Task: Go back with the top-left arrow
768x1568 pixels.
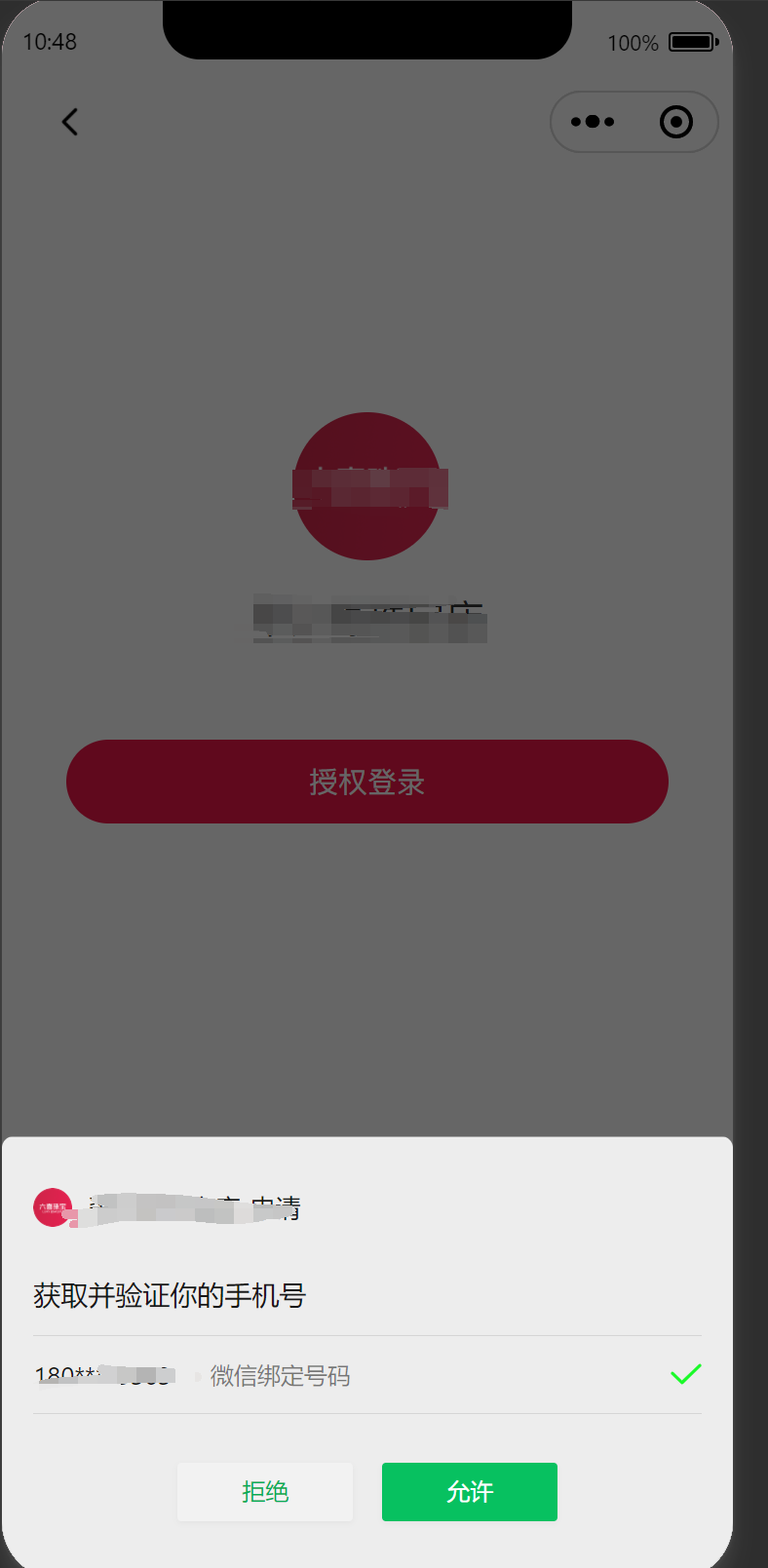Action: coord(70,122)
